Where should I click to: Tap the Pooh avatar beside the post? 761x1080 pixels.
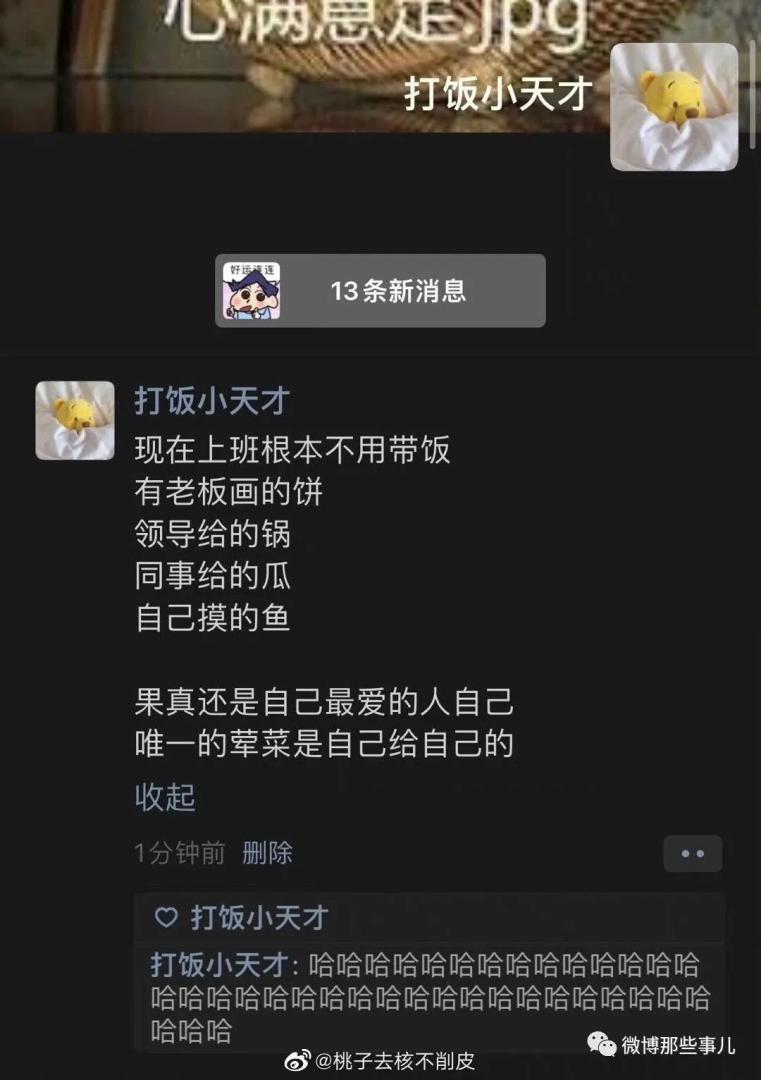(x=75, y=420)
